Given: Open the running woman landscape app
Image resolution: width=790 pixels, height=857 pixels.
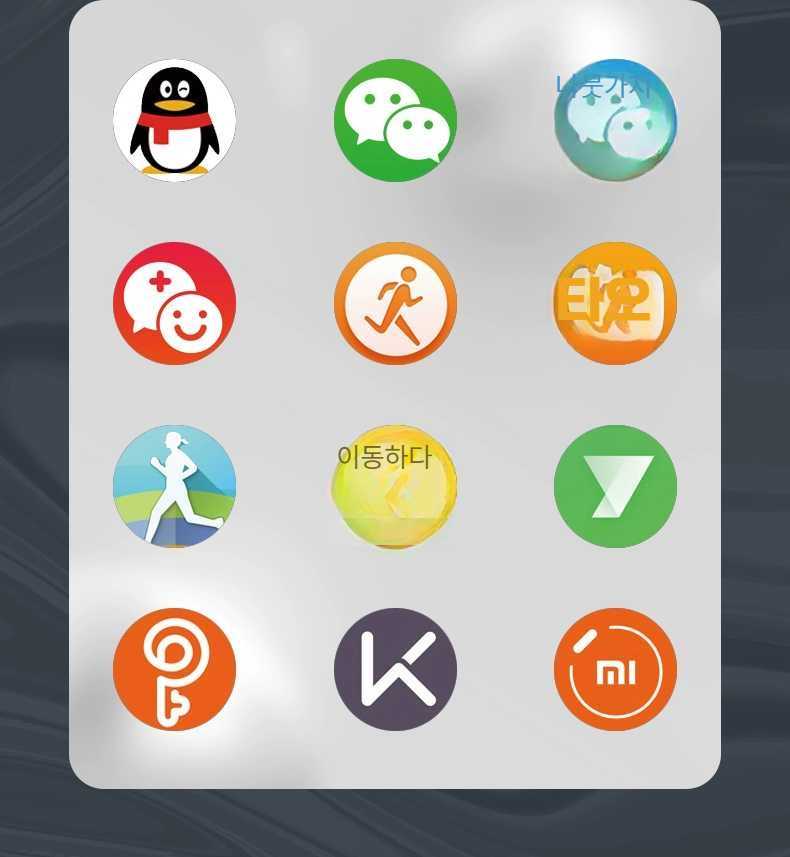Looking at the screenshot, I should [x=174, y=486].
